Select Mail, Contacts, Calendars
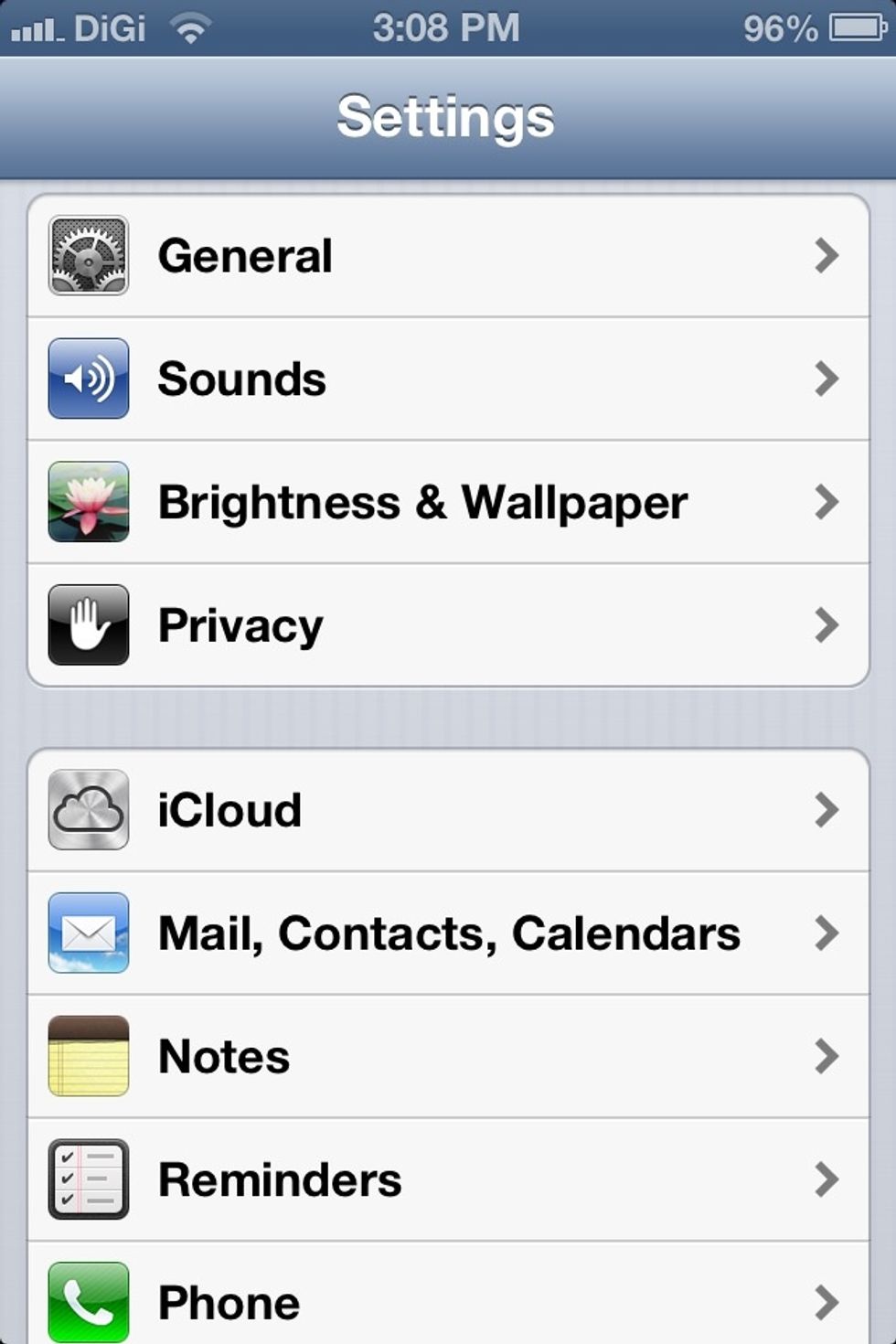The image size is (896, 1344). point(448,933)
